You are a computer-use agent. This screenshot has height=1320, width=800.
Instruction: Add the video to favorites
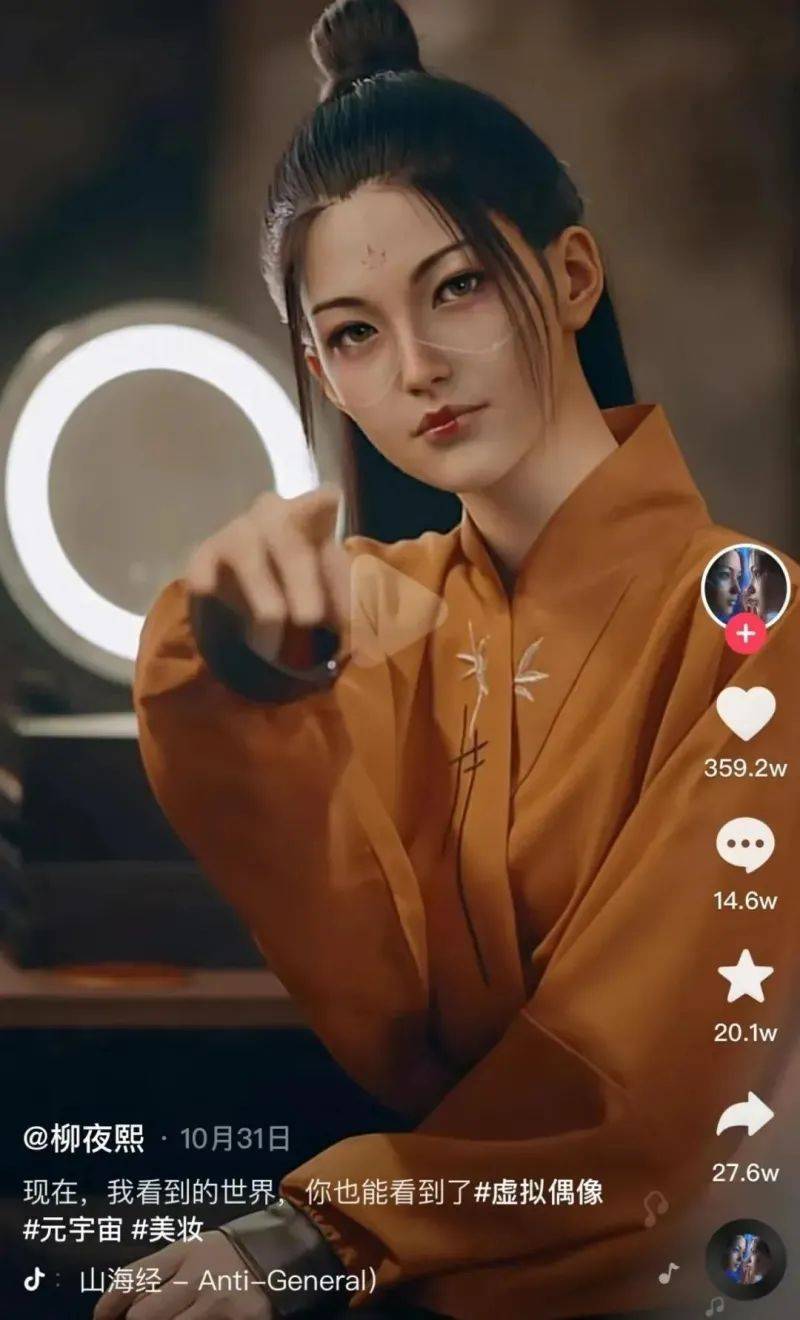745,978
